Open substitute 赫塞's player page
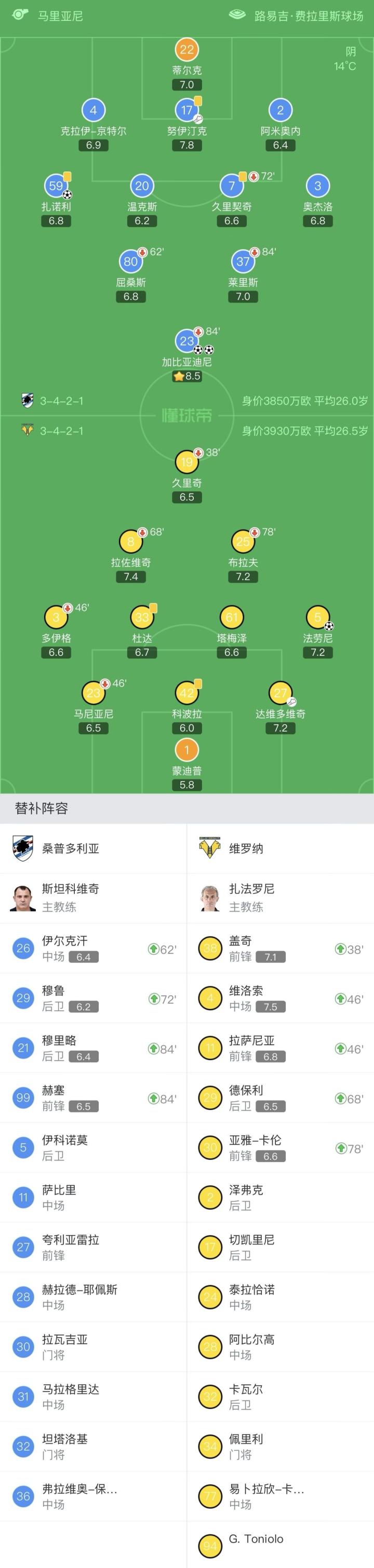Screen dimensions: 374x1568 93,1097
